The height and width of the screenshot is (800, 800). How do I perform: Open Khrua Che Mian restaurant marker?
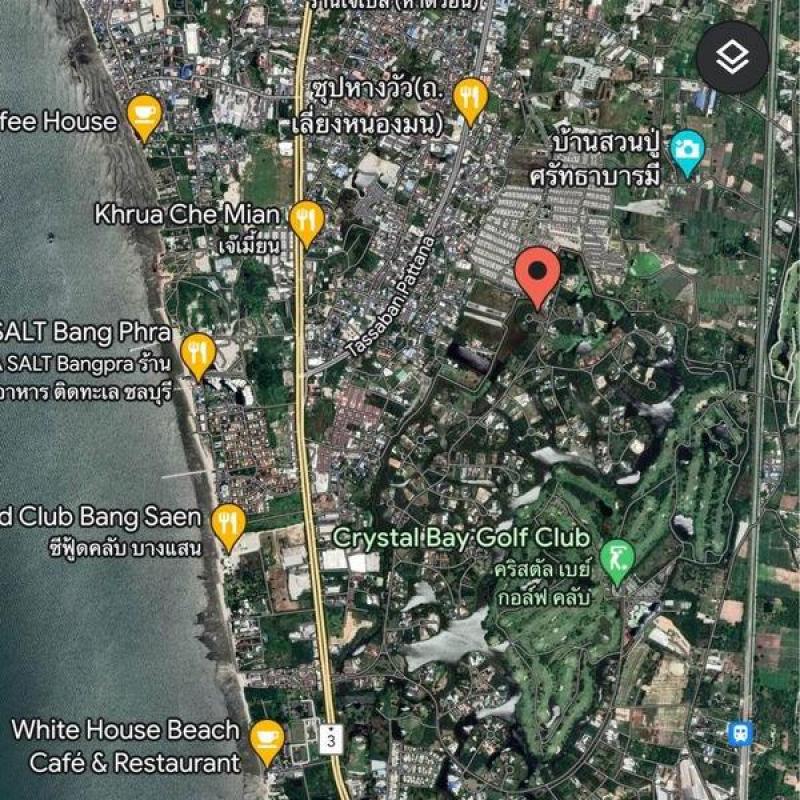[307, 220]
